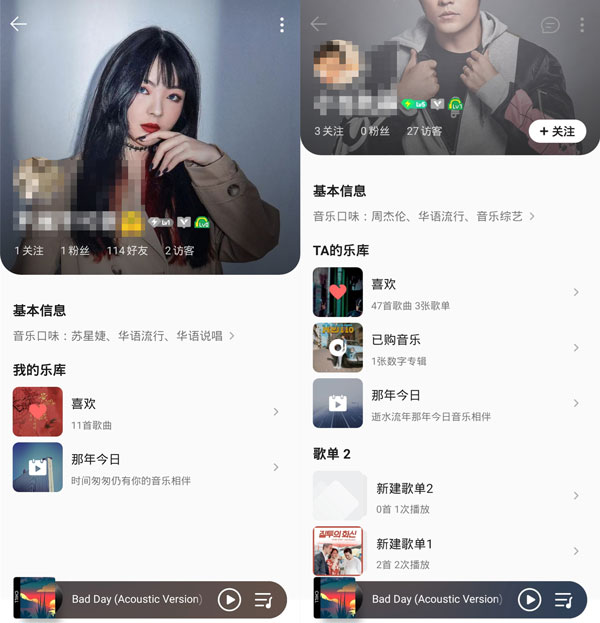Image resolution: width=600 pixels, height=623 pixels.
Task: Go back from the TA的乐库 profile page
Action: point(319,25)
